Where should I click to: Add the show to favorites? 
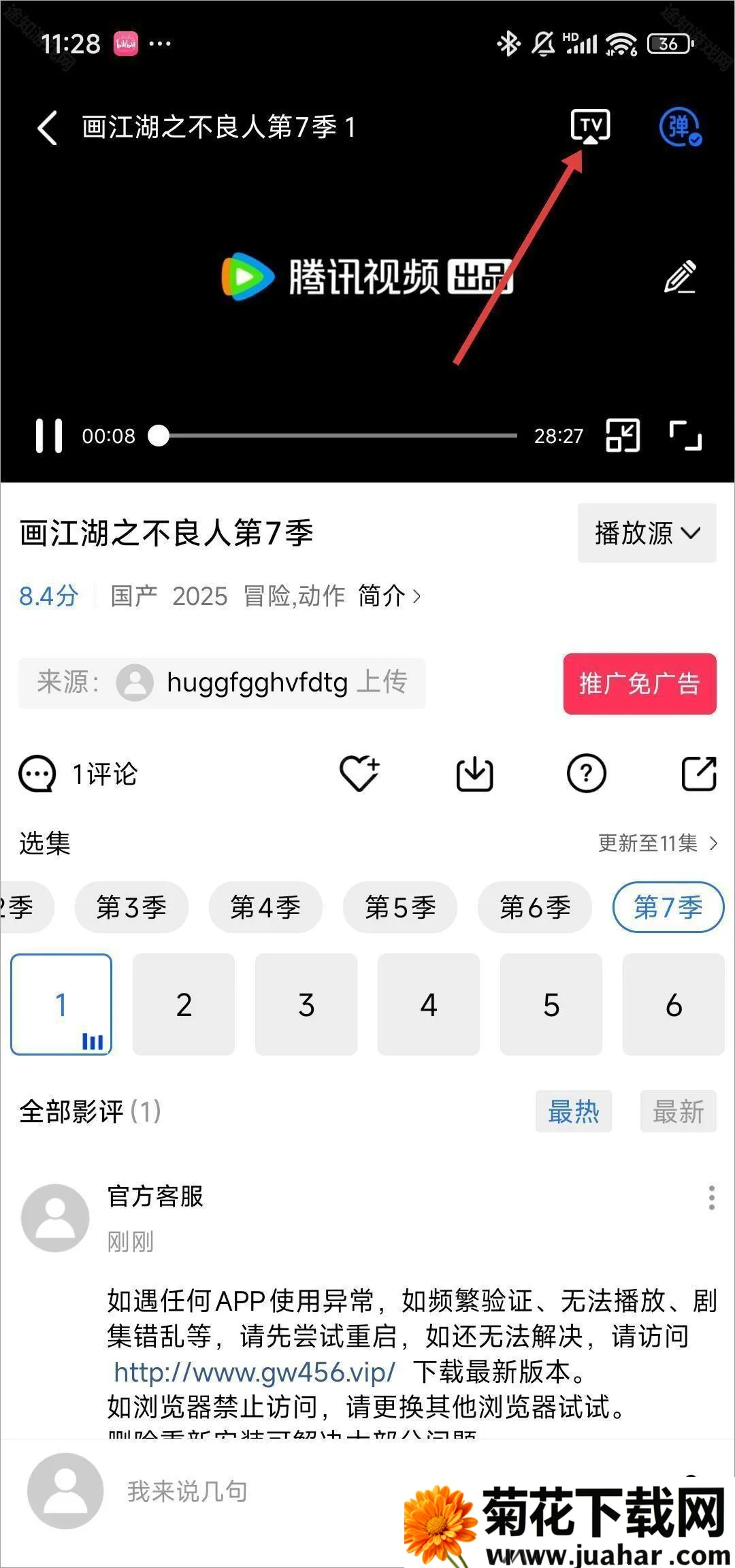(359, 774)
